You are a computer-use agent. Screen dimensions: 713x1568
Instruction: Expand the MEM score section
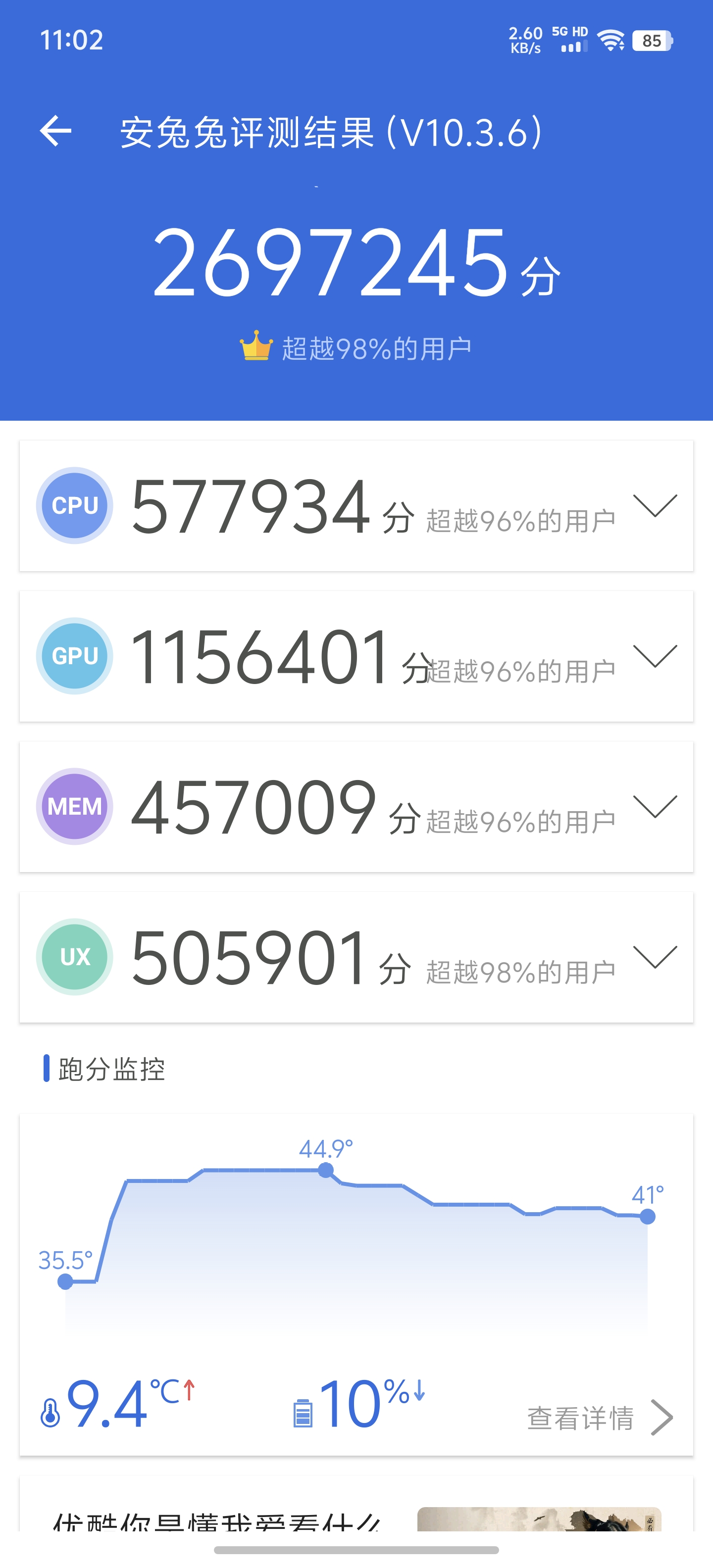[655, 807]
